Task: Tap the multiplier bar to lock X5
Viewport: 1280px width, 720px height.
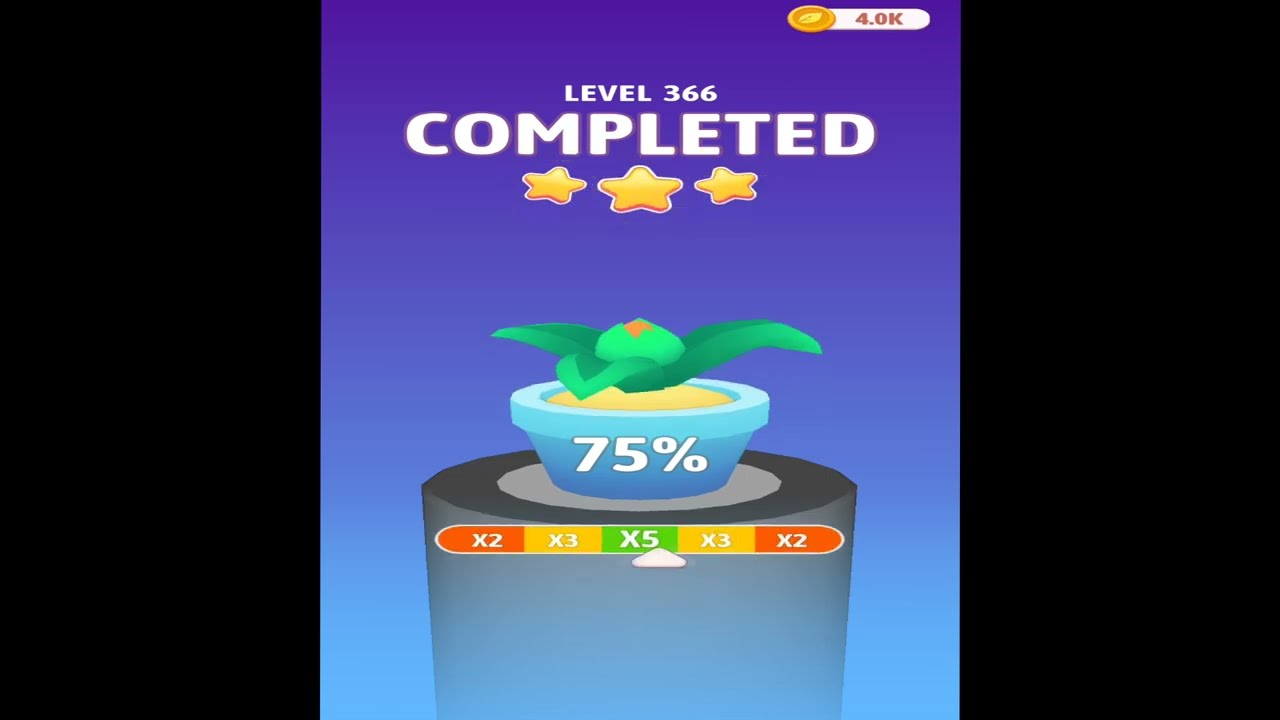Action: coord(639,540)
